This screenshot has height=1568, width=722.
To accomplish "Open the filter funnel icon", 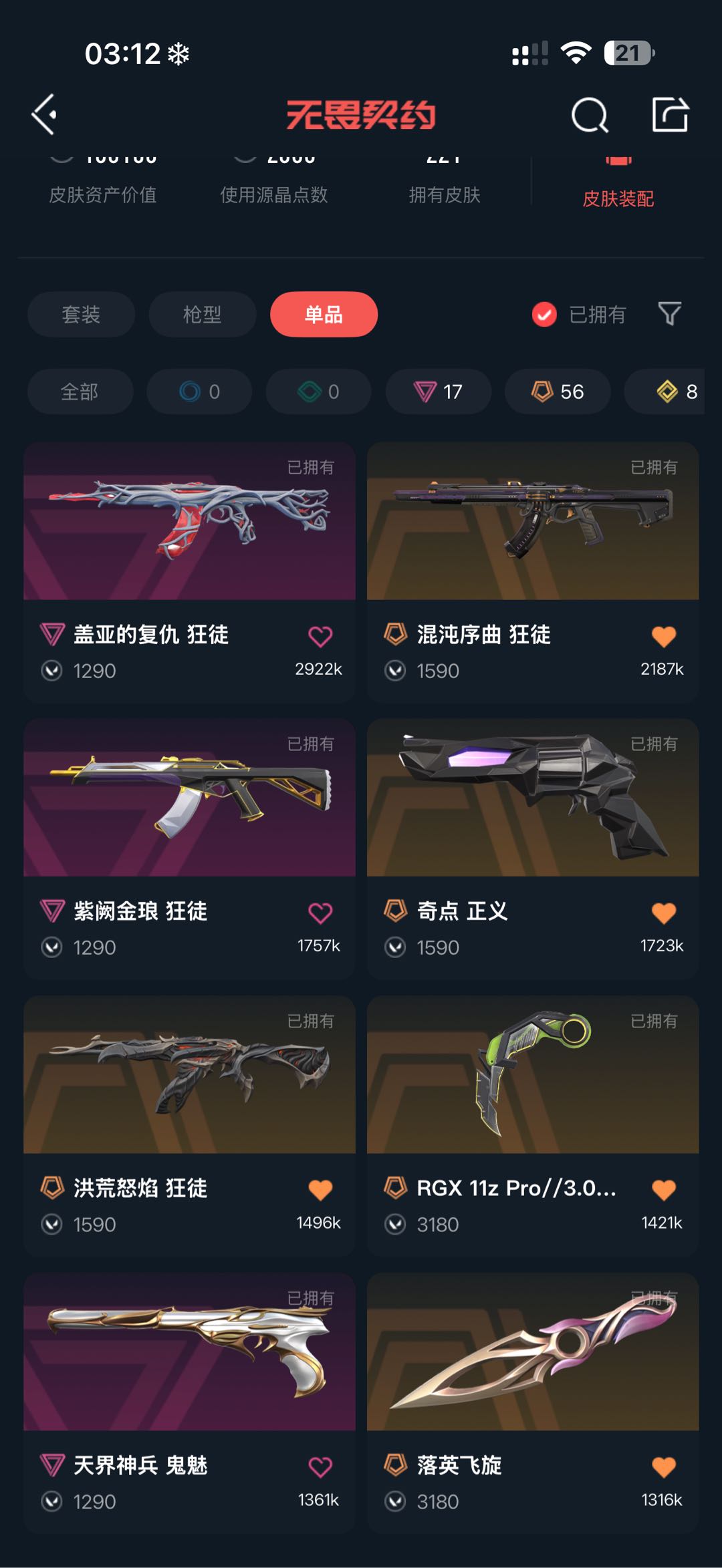I will point(669,313).
